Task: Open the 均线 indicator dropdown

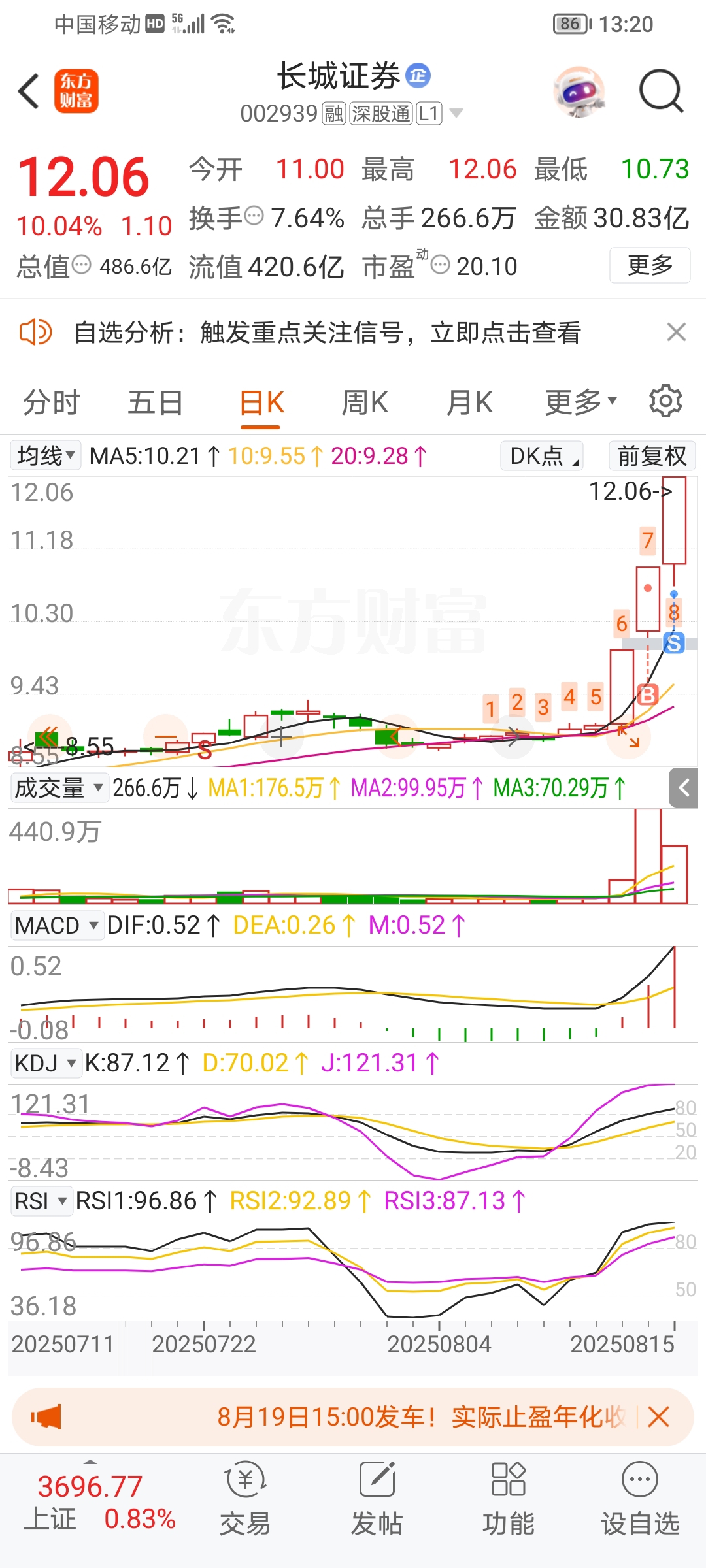Action: [46, 455]
